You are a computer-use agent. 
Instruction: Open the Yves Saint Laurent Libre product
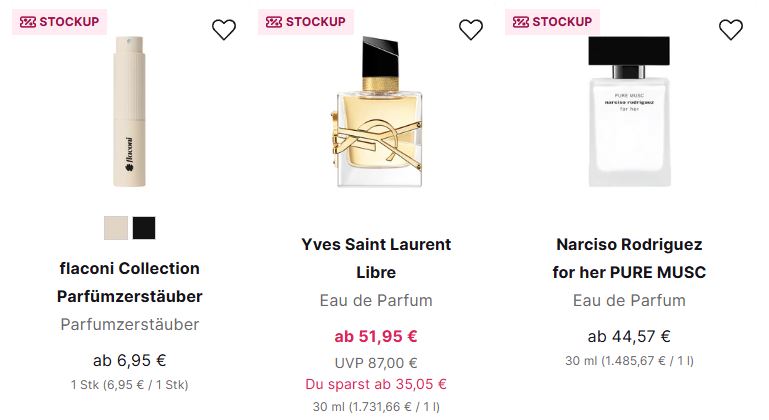(x=376, y=258)
